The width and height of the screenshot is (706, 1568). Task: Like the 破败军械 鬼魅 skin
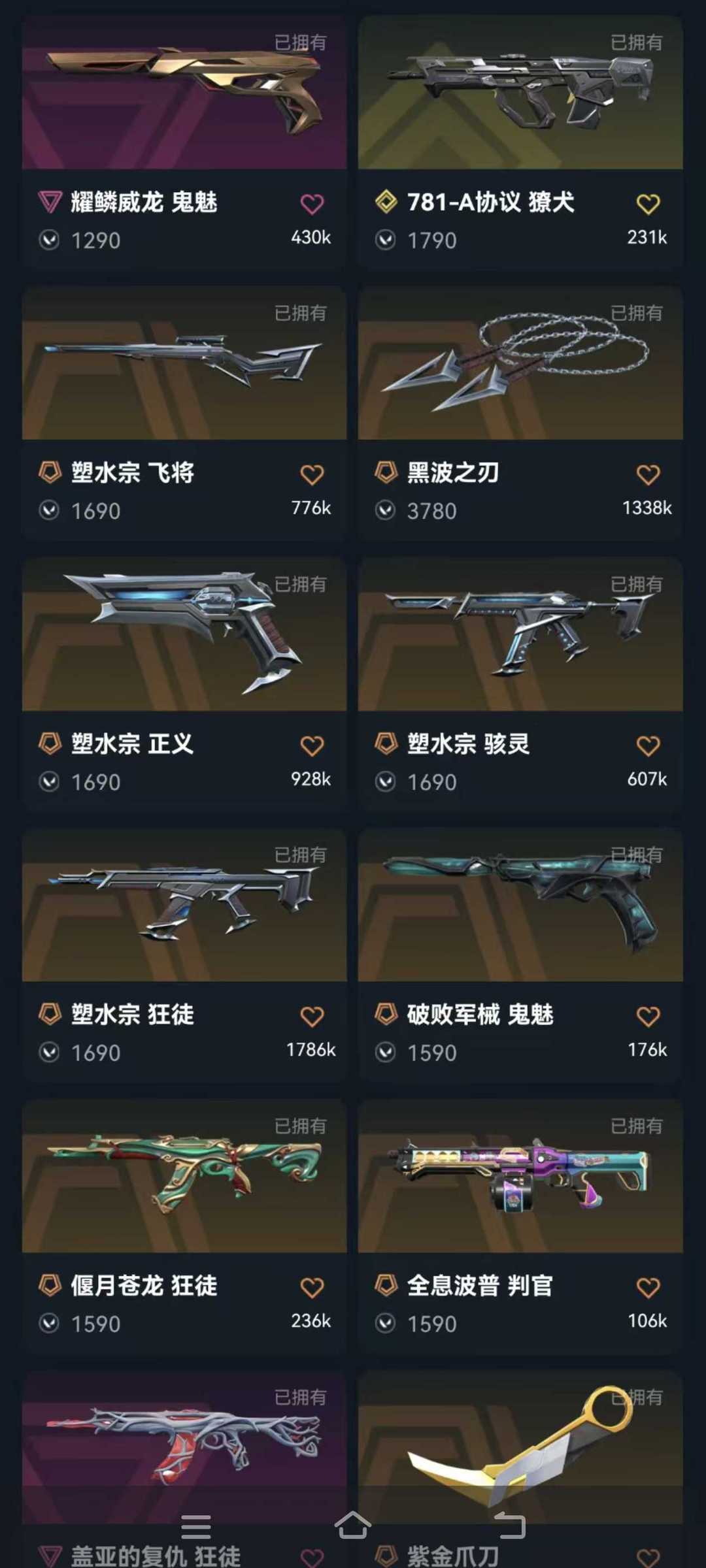[x=648, y=1017]
